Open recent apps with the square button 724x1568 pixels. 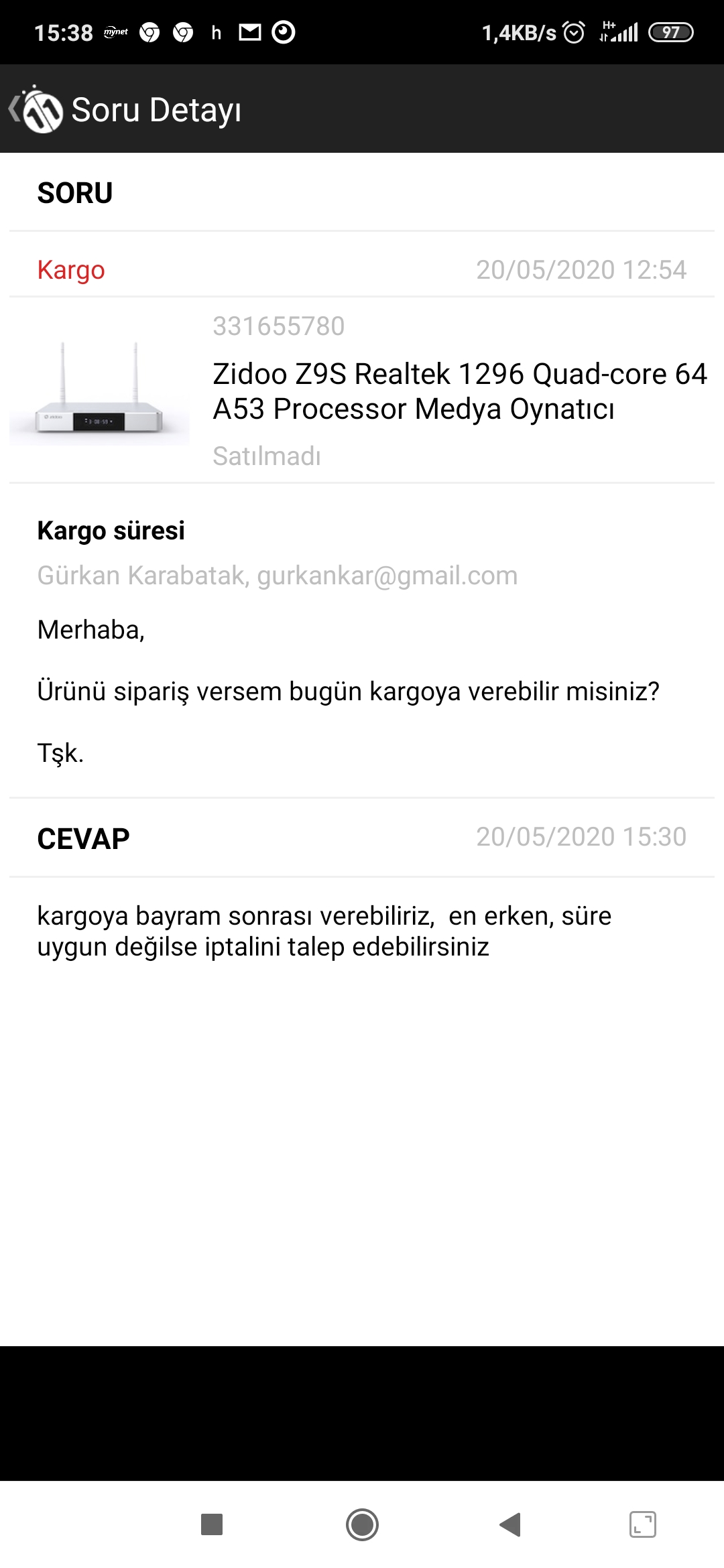coord(212,1524)
